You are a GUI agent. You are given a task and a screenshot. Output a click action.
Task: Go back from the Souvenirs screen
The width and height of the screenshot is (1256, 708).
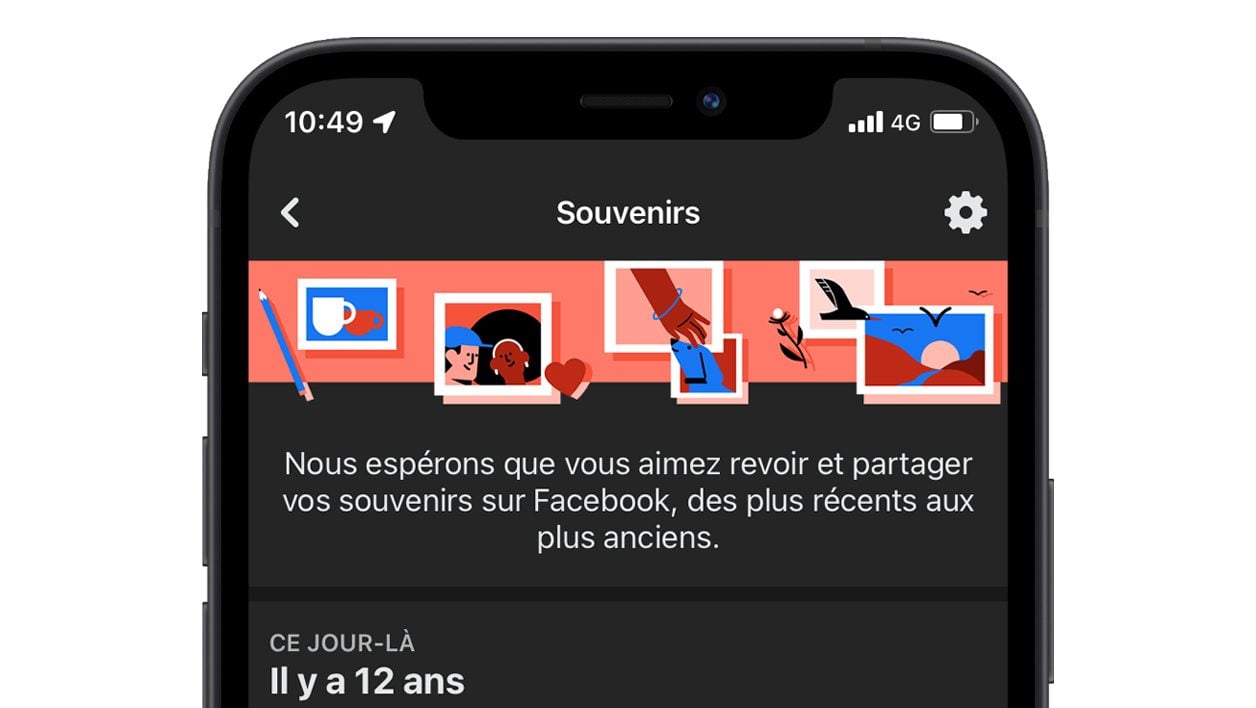(x=290, y=213)
